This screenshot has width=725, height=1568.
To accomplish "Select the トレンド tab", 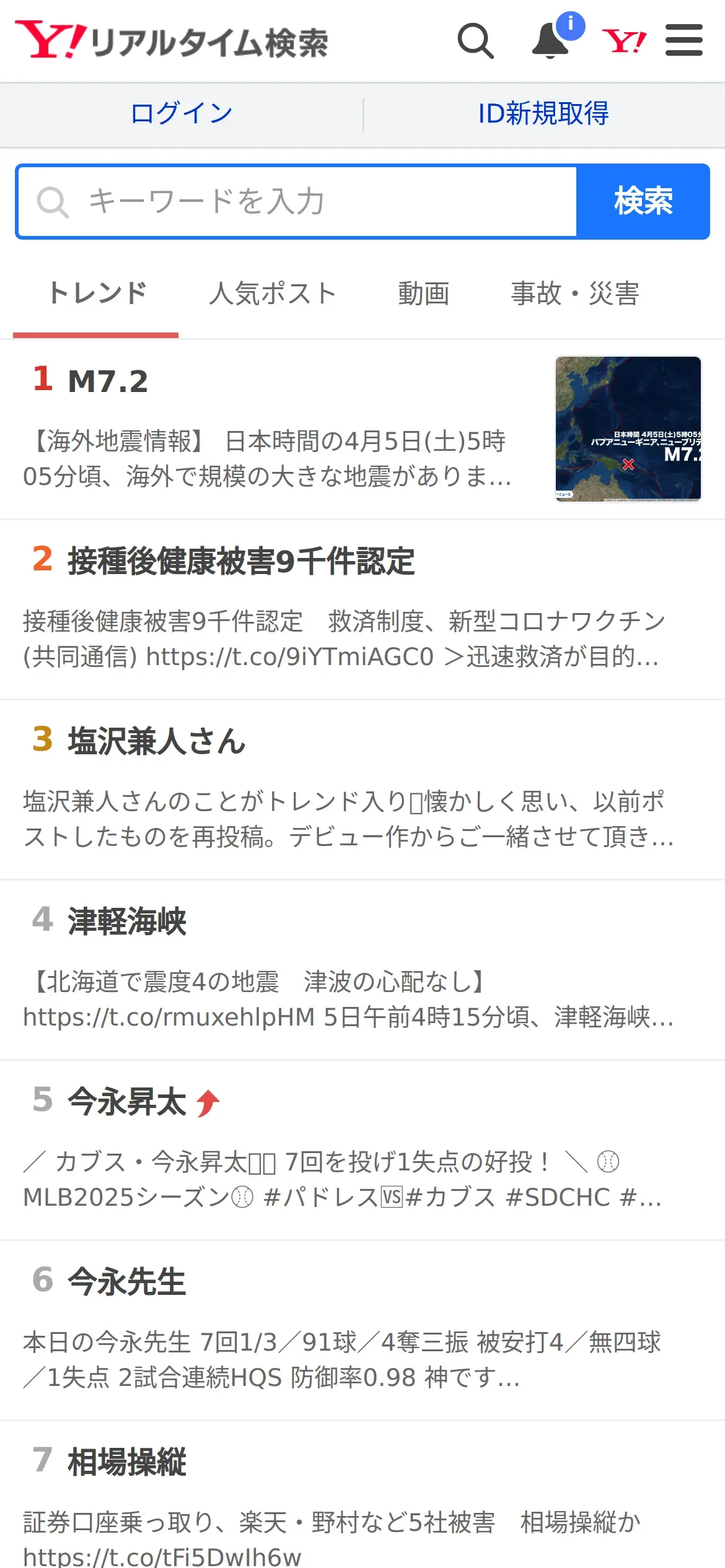I will (x=96, y=294).
